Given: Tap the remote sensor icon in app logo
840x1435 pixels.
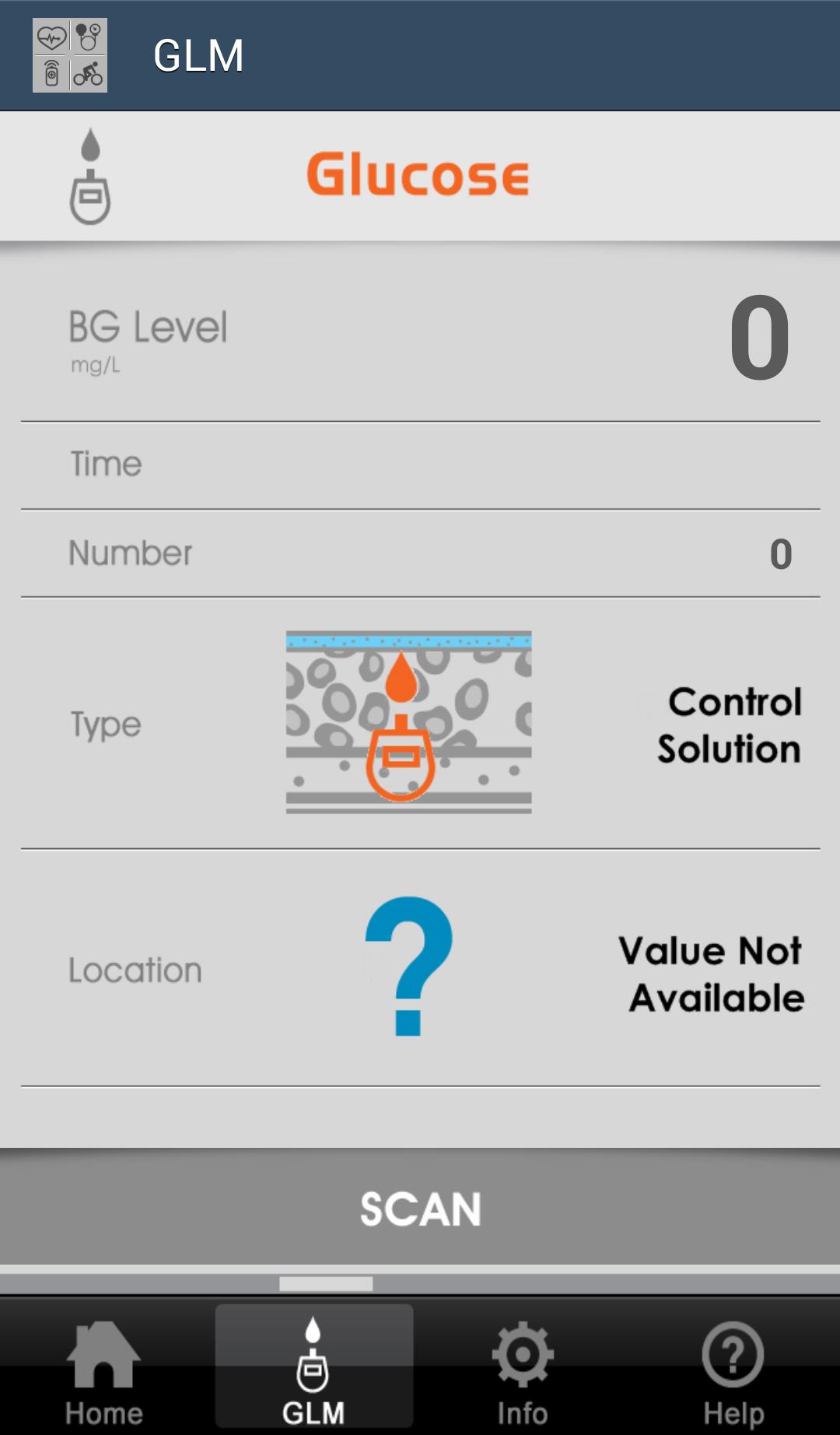Looking at the screenshot, I should pyautogui.click(x=50, y=75).
